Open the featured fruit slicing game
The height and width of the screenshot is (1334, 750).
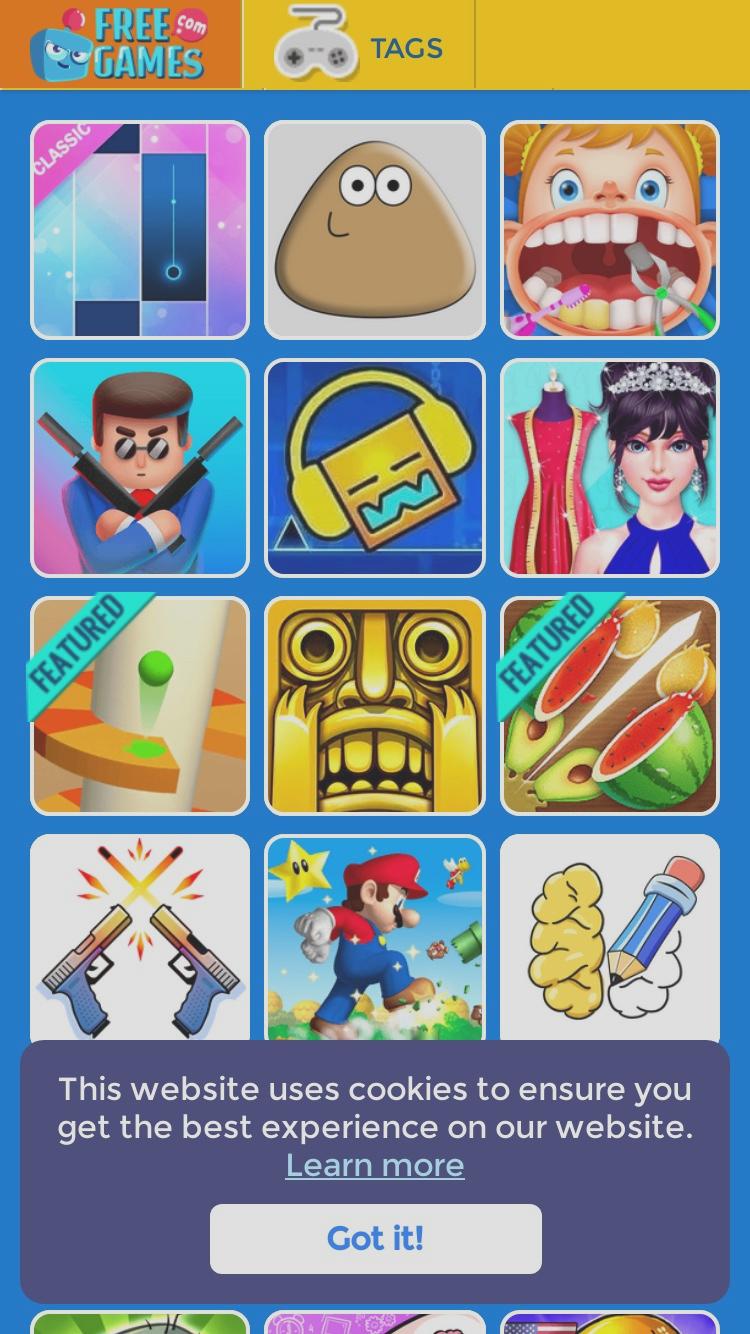[610, 706]
